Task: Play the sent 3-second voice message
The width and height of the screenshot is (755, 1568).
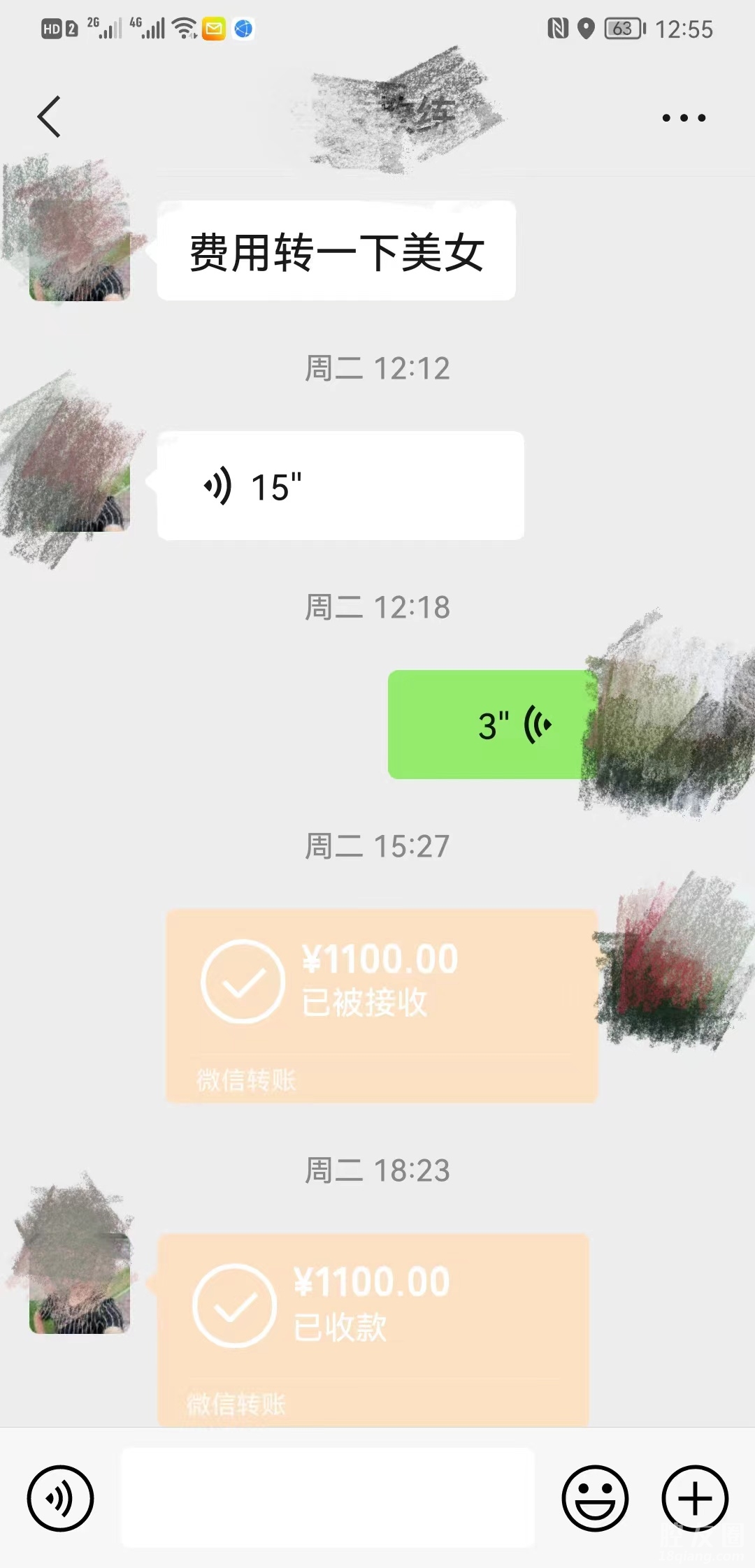Action: tap(489, 725)
